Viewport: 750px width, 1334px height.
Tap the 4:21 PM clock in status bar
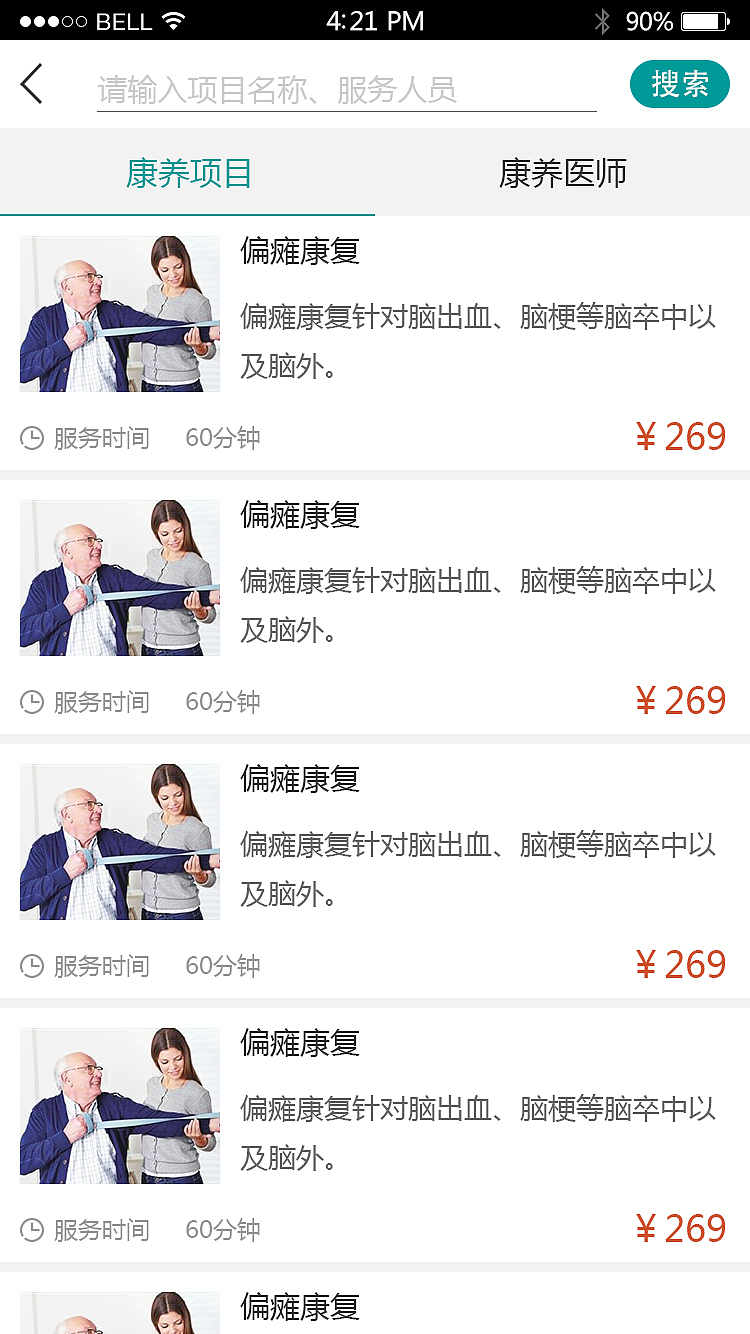point(375,20)
